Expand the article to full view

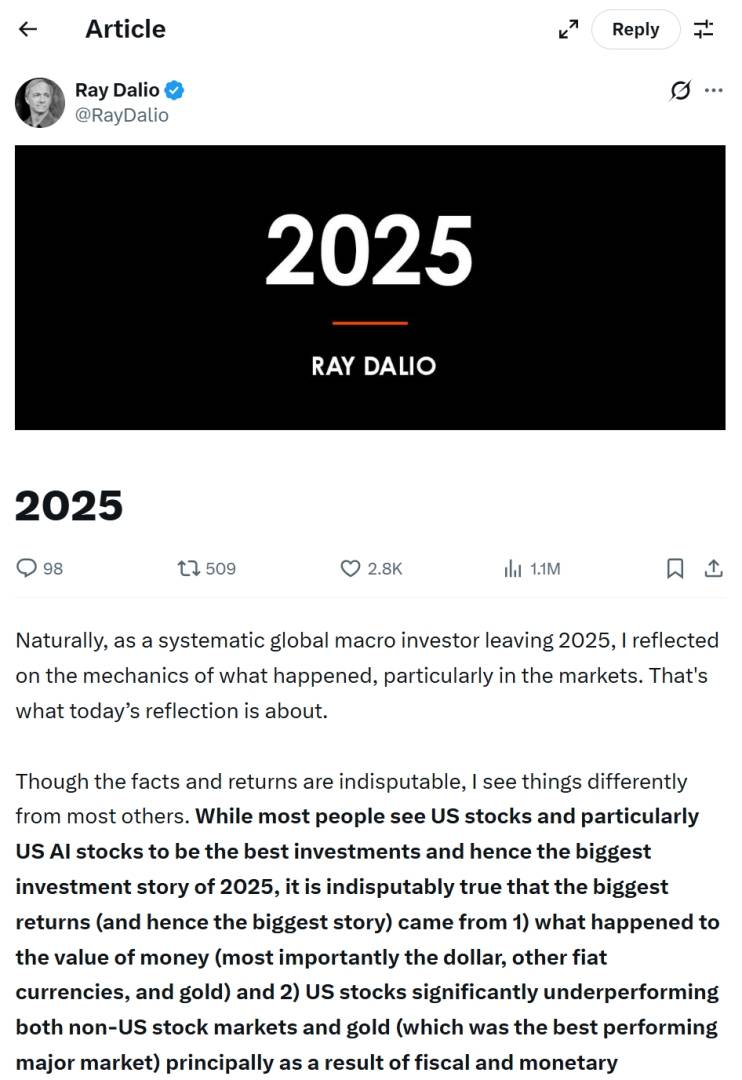click(568, 30)
